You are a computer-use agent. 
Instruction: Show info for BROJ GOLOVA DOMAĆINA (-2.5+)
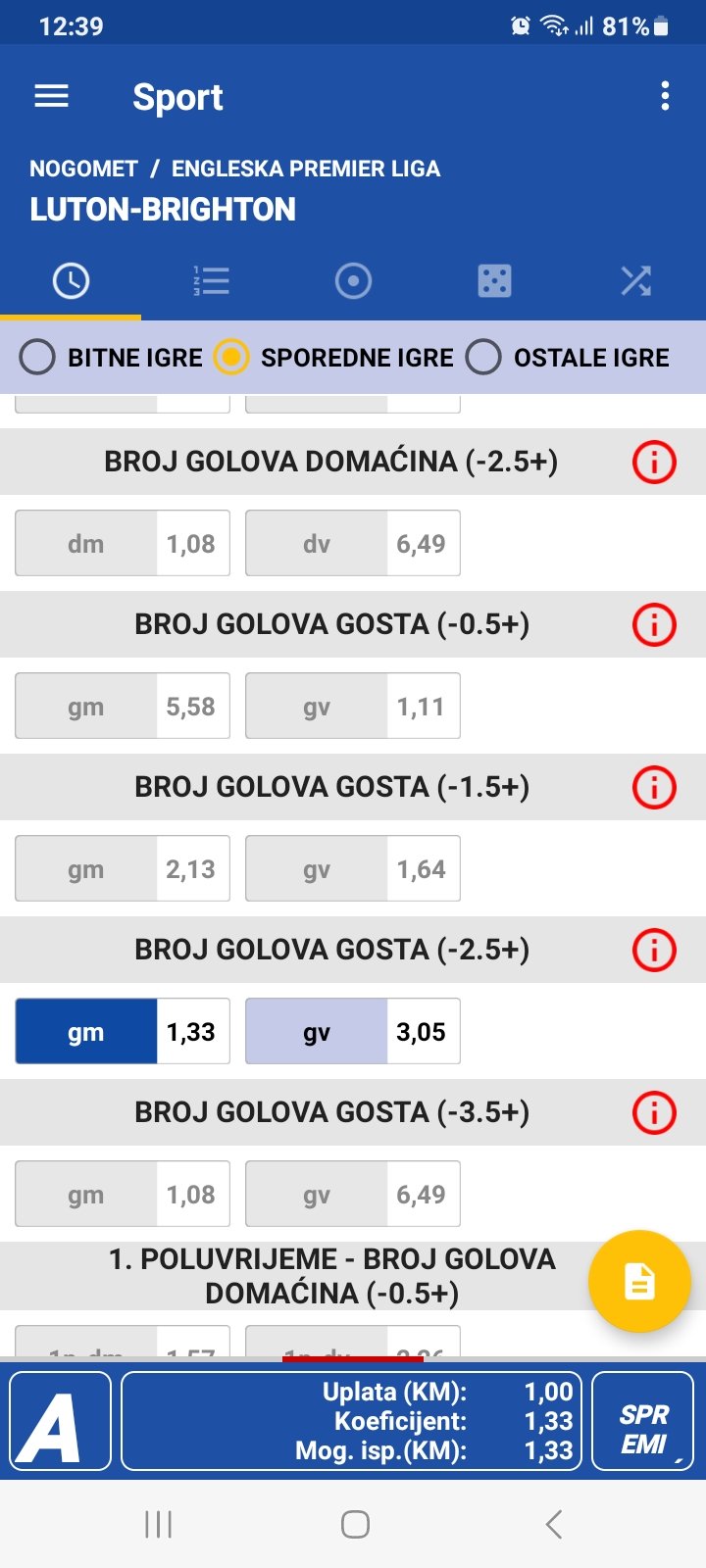click(654, 462)
